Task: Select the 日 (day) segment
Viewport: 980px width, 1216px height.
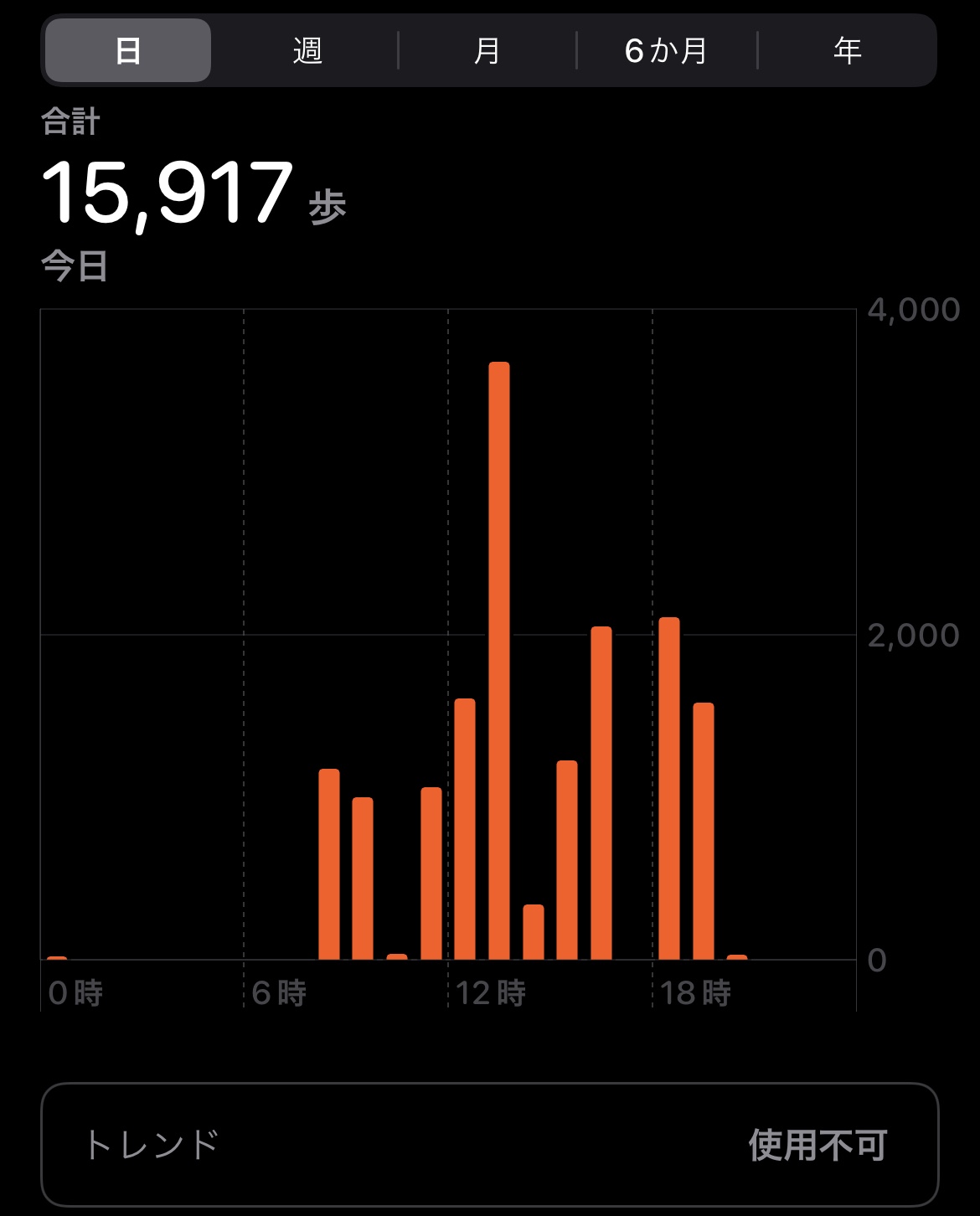Action: coord(128,51)
